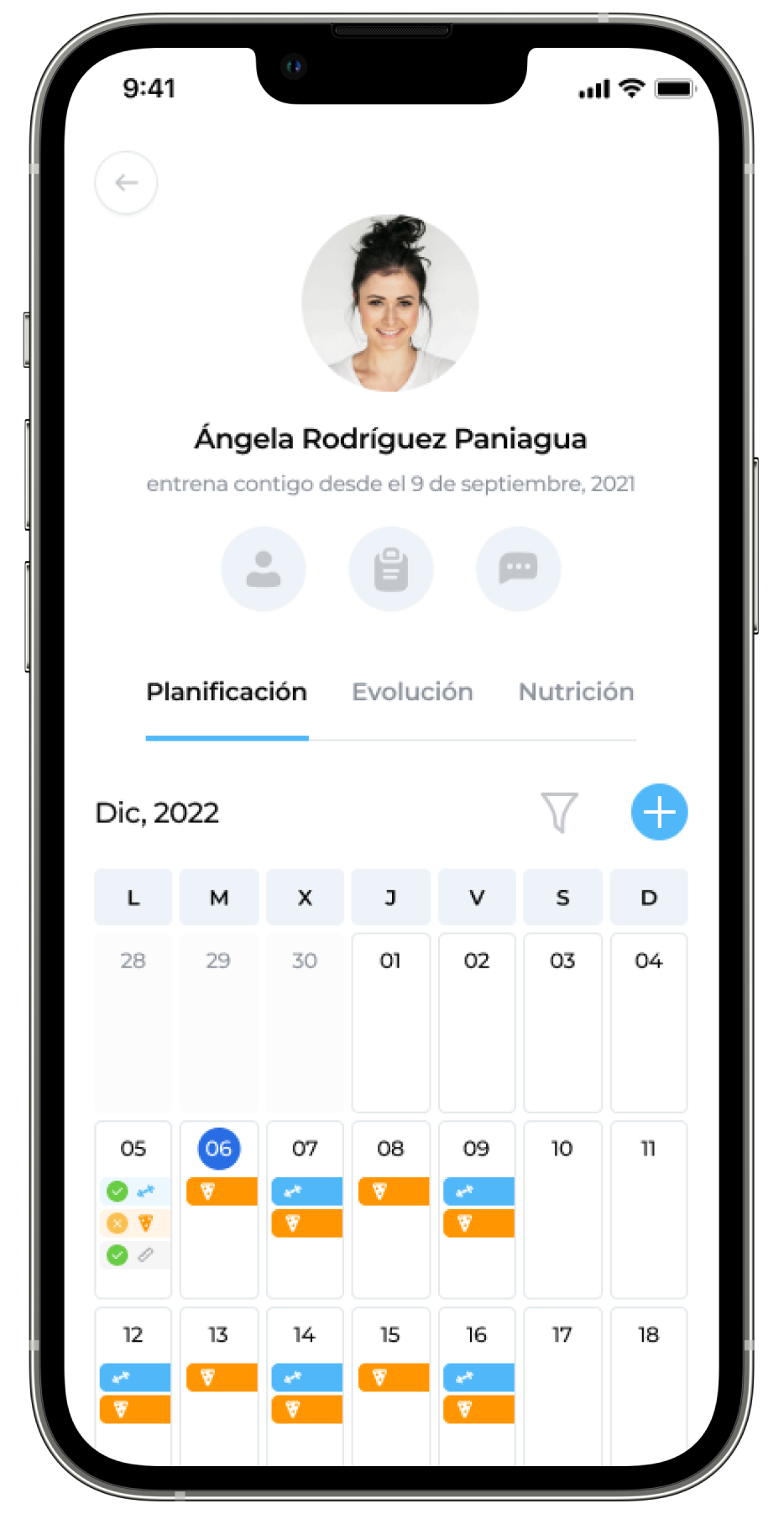784x1514 pixels.
Task: Open the chat message icon
Action: coord(519,568)
